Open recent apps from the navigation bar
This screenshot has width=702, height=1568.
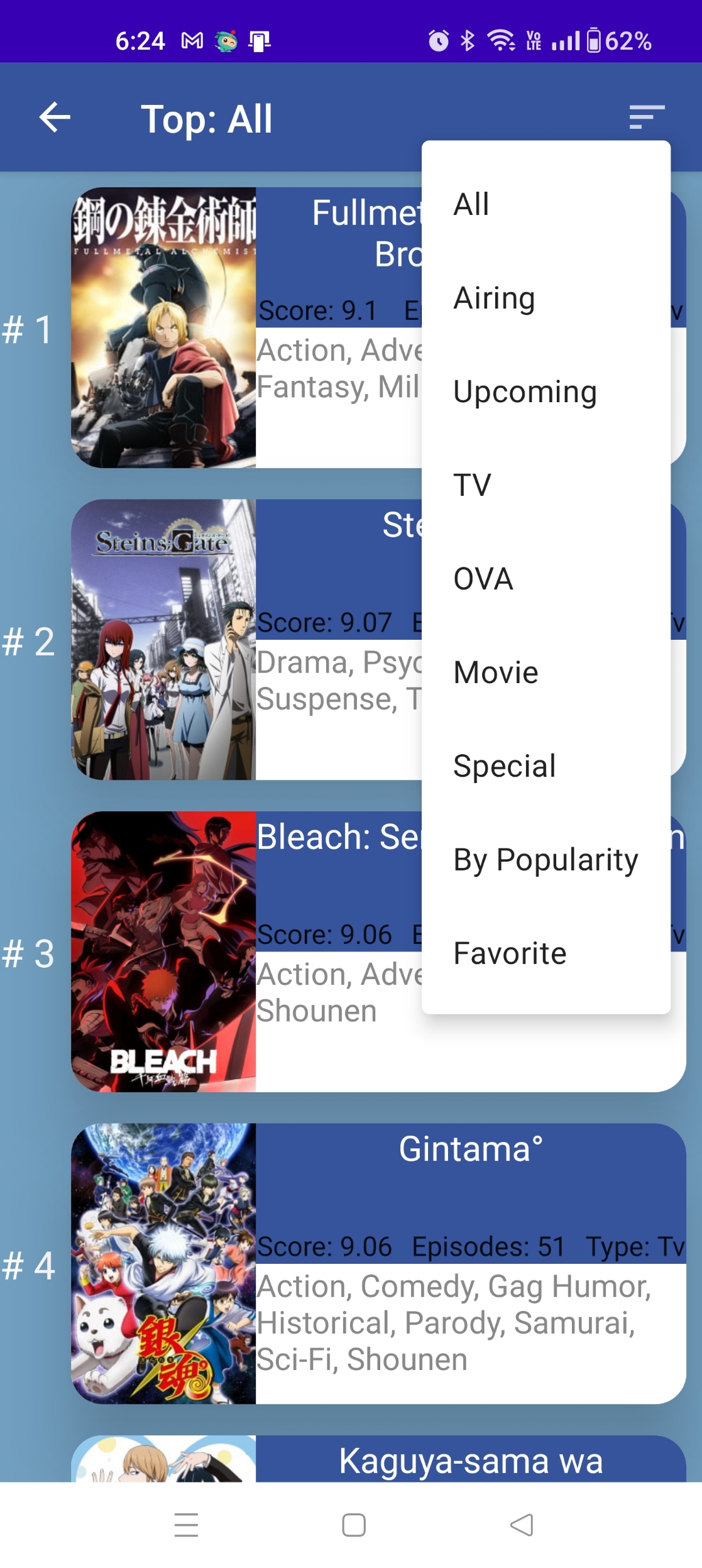186,1525
